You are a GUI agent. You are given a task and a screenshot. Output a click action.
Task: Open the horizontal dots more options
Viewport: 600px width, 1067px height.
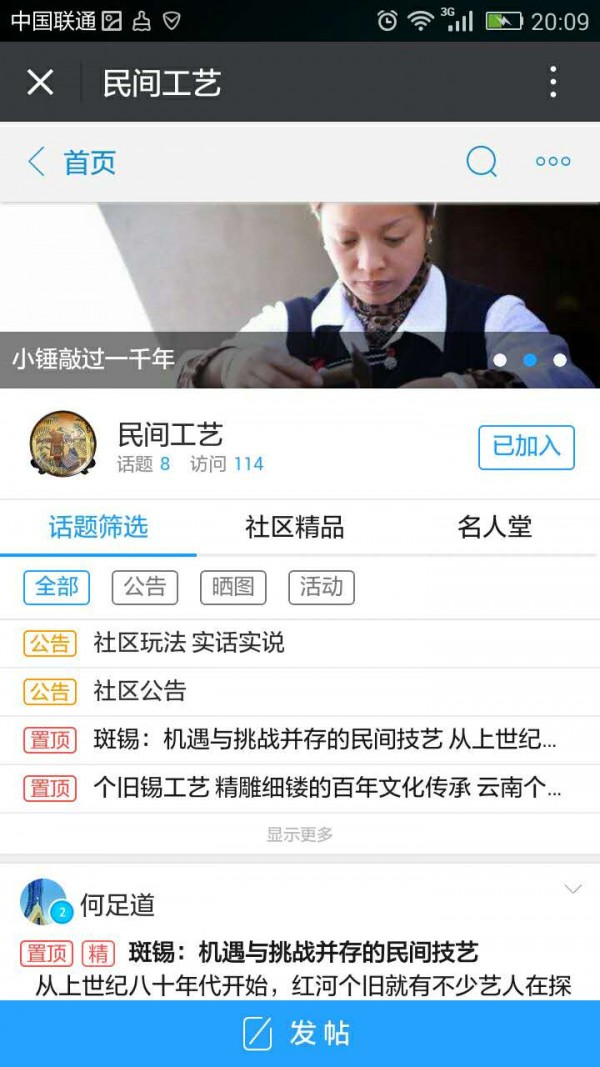click(x=553, y=162)
